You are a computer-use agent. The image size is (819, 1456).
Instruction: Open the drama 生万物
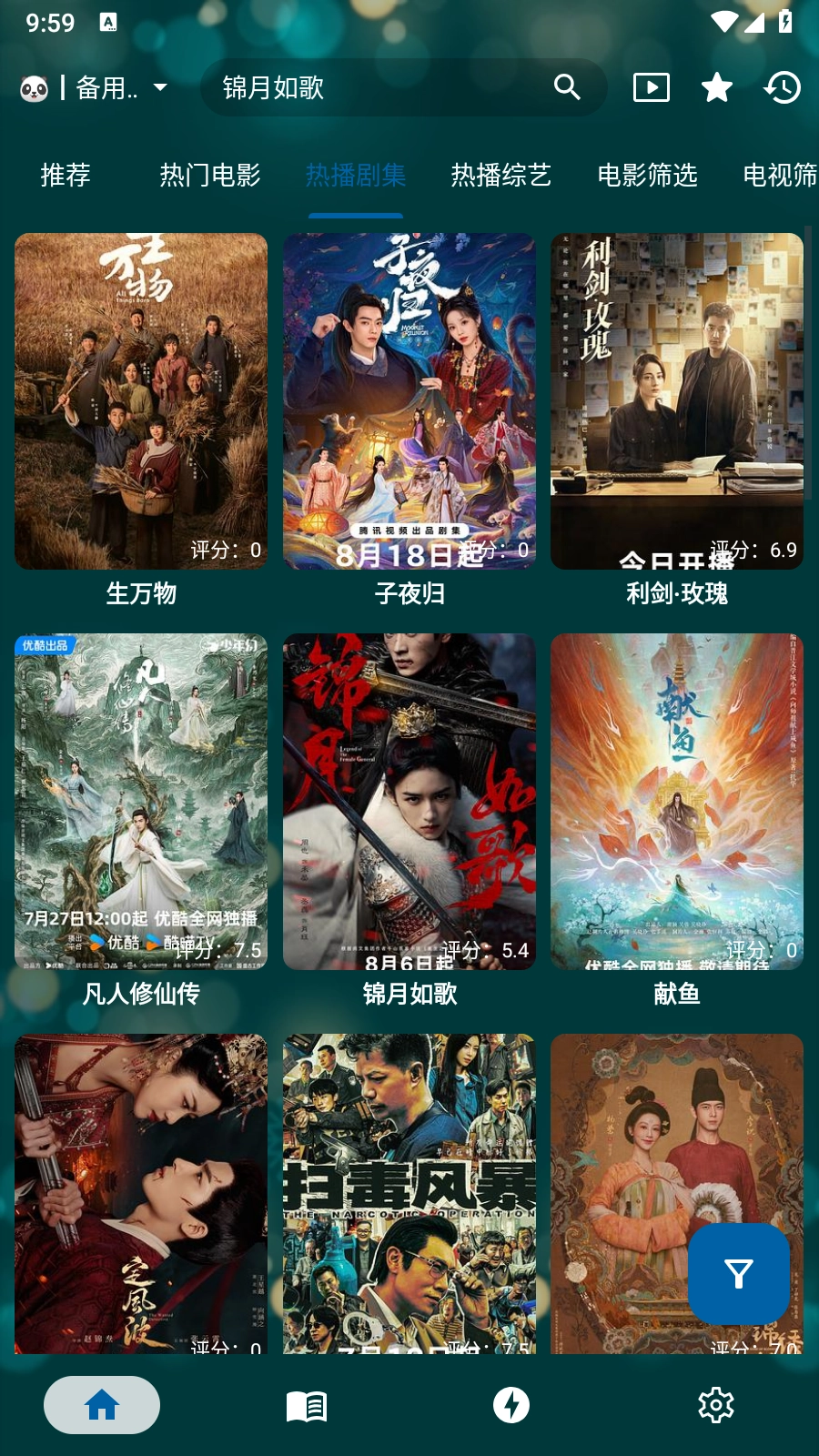pos(141,401)
